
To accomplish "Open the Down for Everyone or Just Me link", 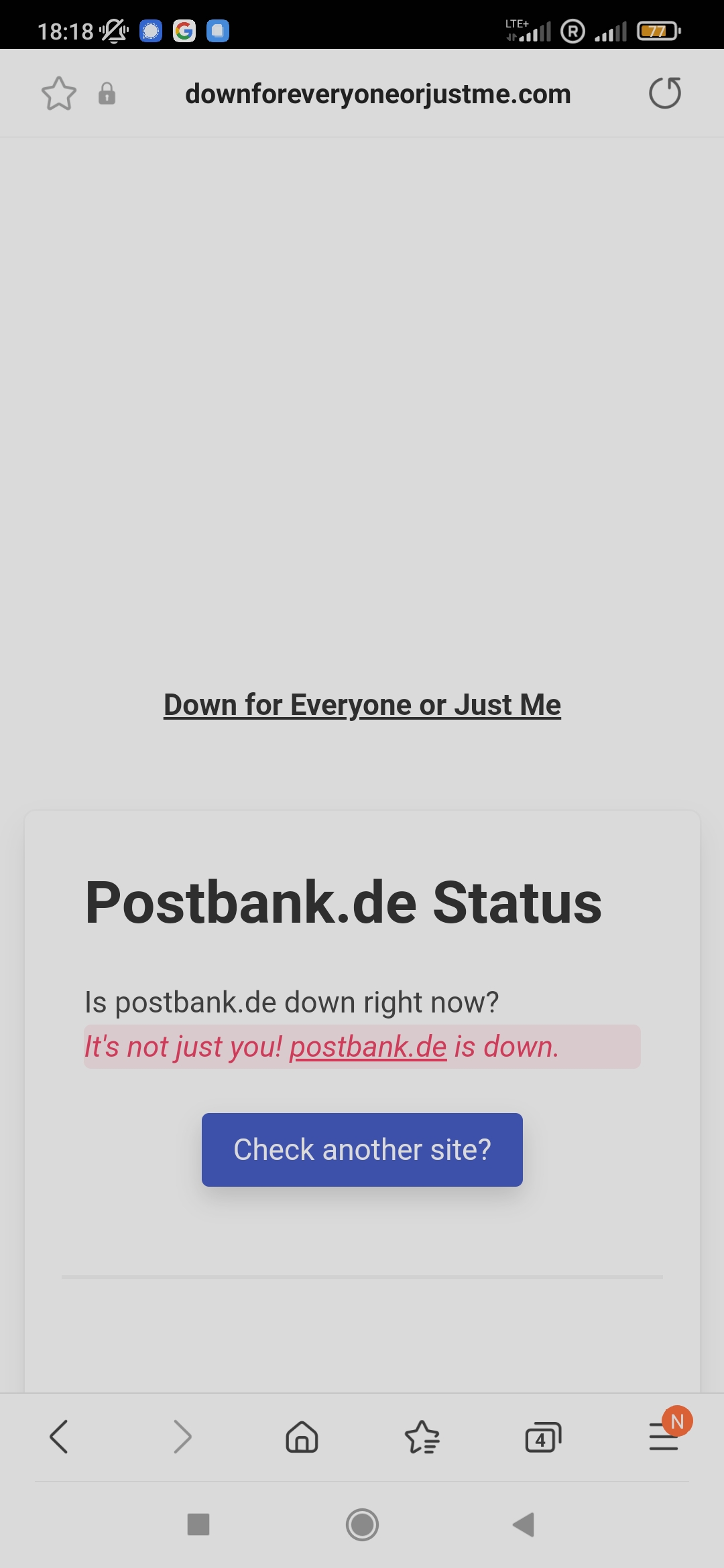I will coord(362,705).
